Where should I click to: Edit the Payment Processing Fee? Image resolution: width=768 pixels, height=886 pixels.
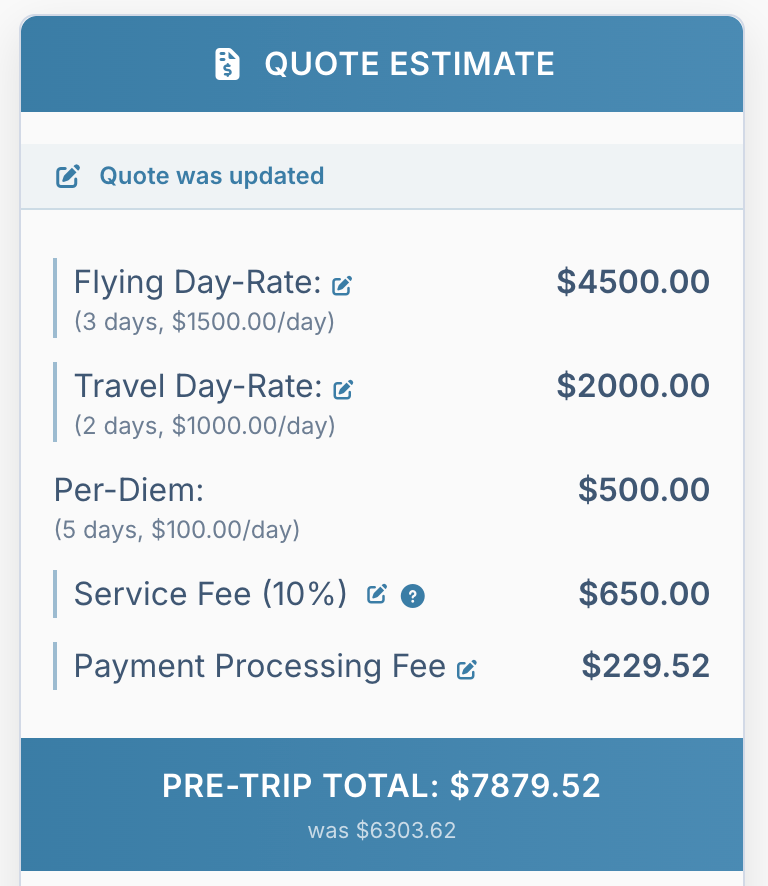point(467,670)
